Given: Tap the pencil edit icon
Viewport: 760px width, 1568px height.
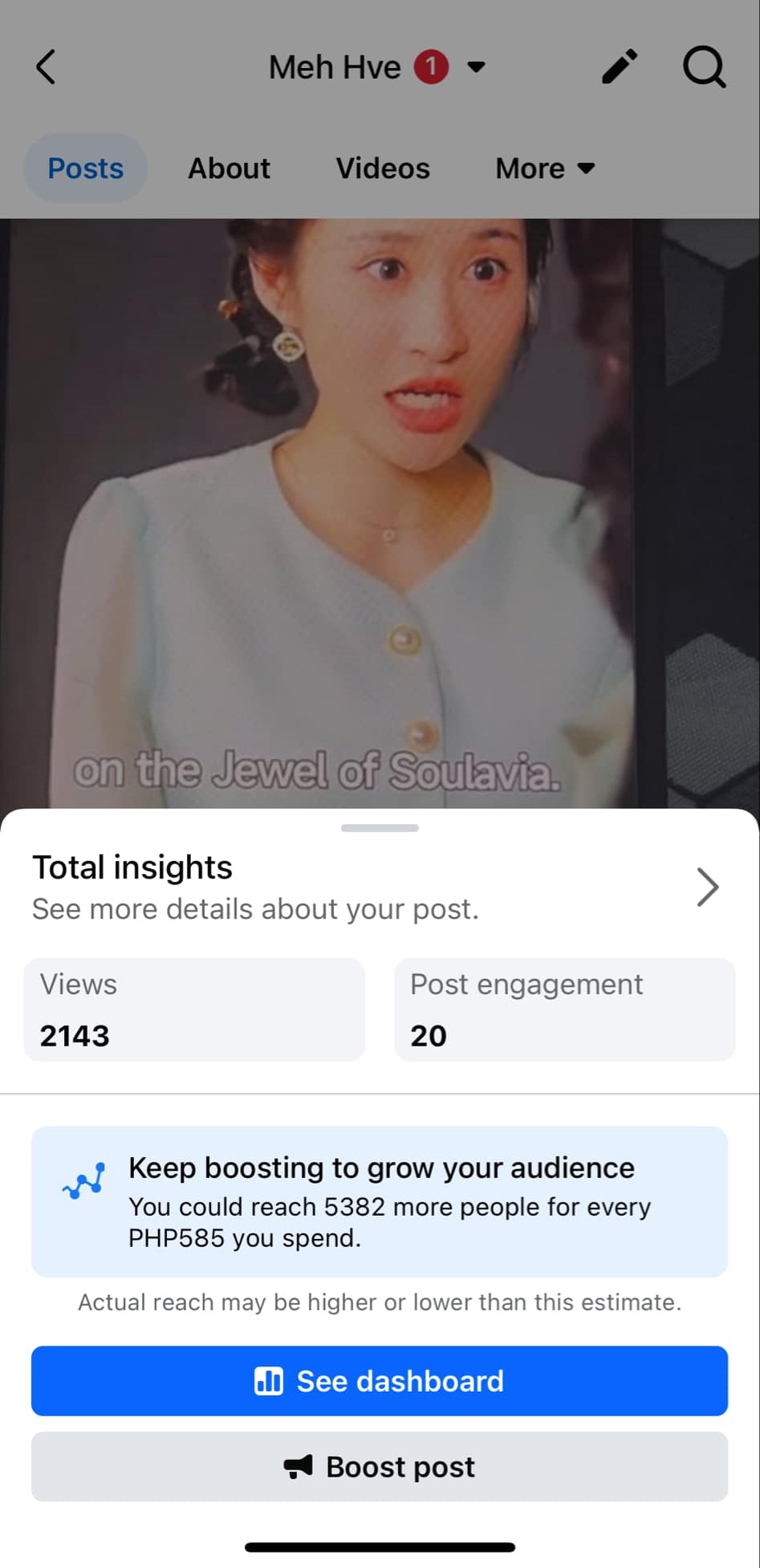Looking at the screenshot, I should (x=620, y=67).
